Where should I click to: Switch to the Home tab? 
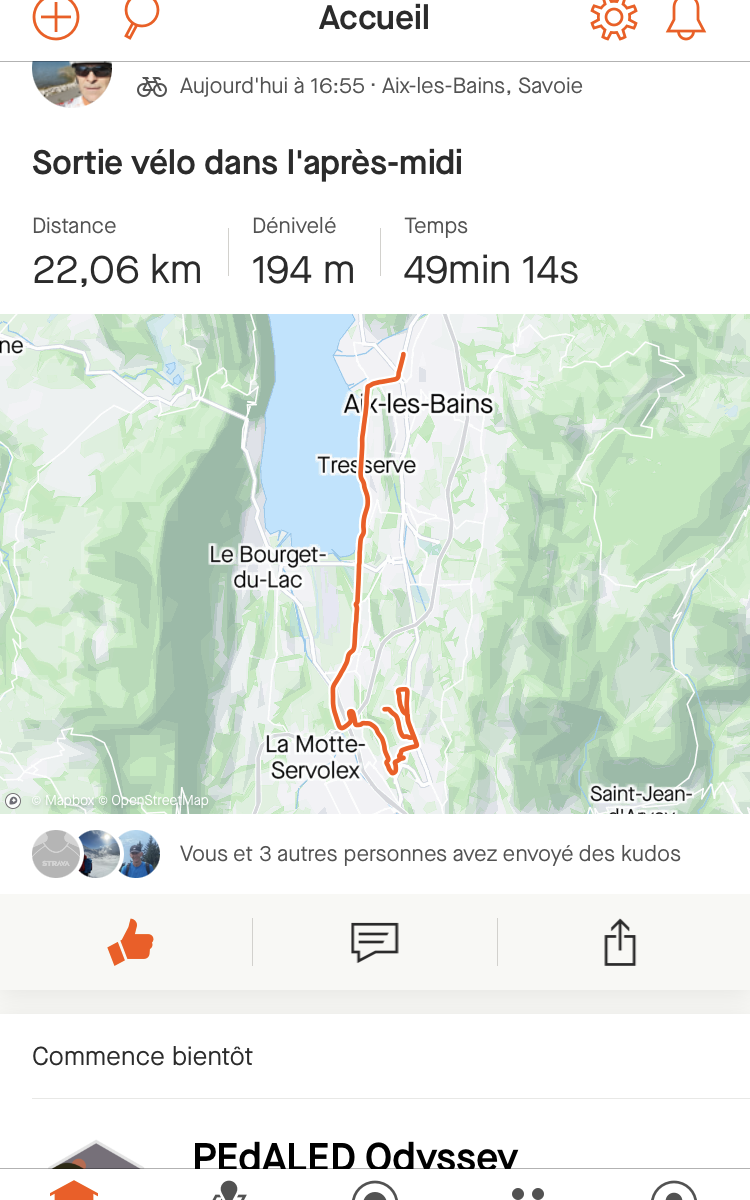point(76,1190)
